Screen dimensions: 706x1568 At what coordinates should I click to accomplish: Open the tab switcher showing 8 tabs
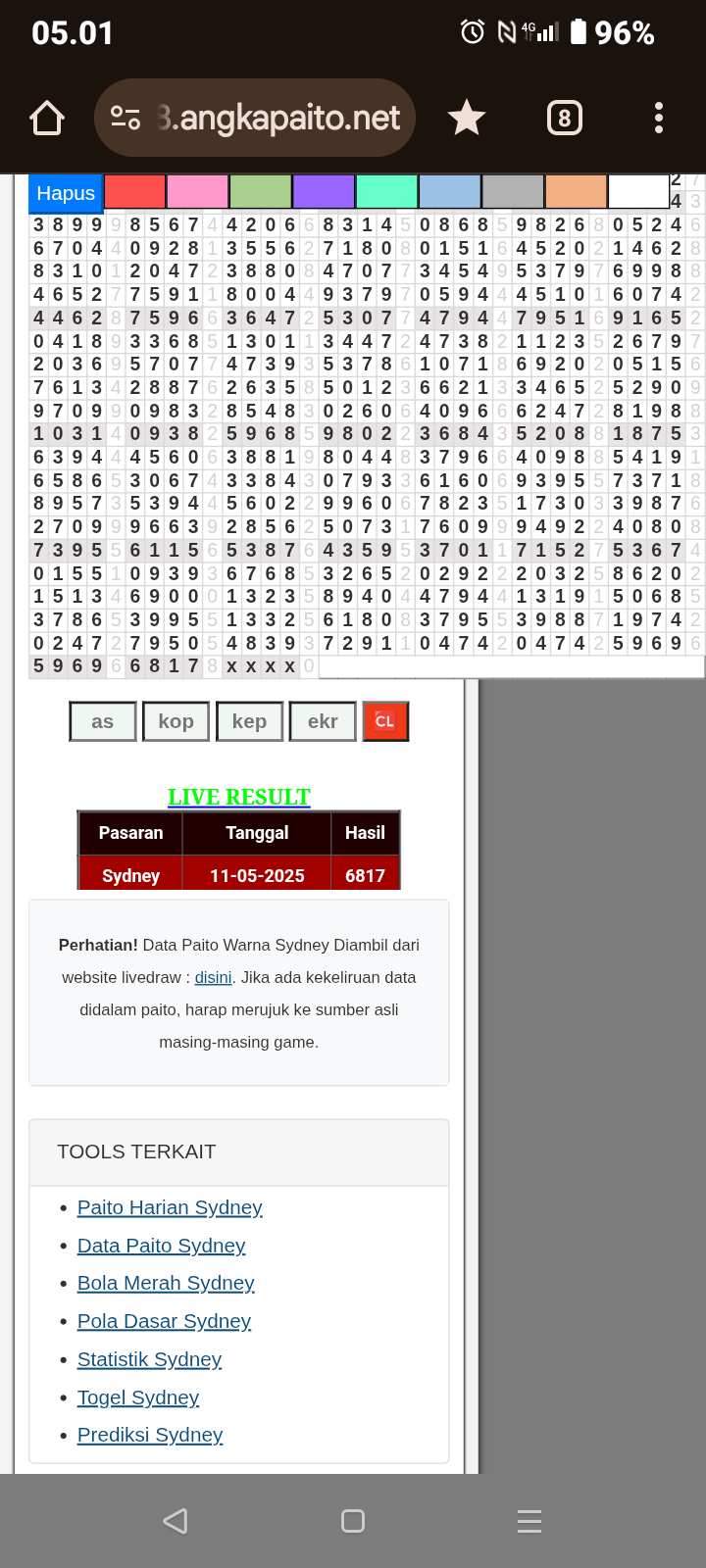564,119
